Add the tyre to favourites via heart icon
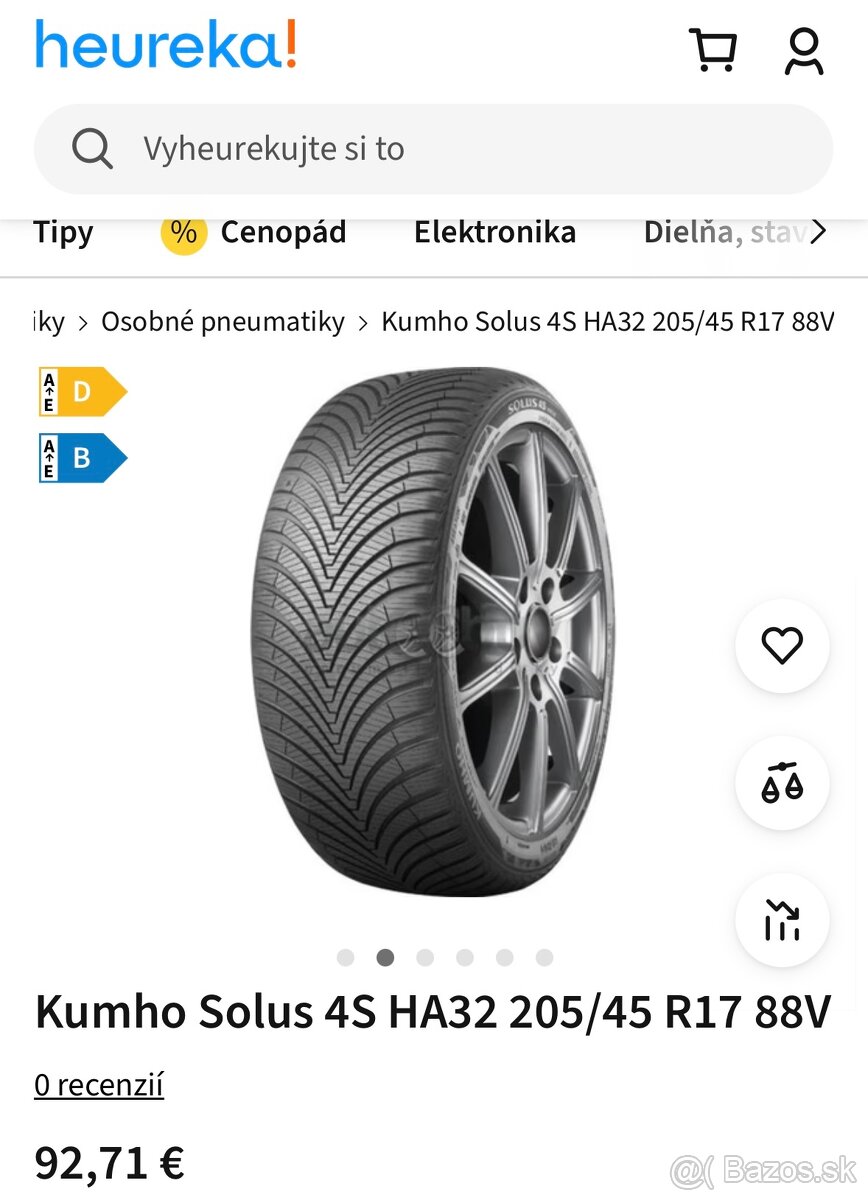Viewport: 868px width, 1200px height. (781, 646)
